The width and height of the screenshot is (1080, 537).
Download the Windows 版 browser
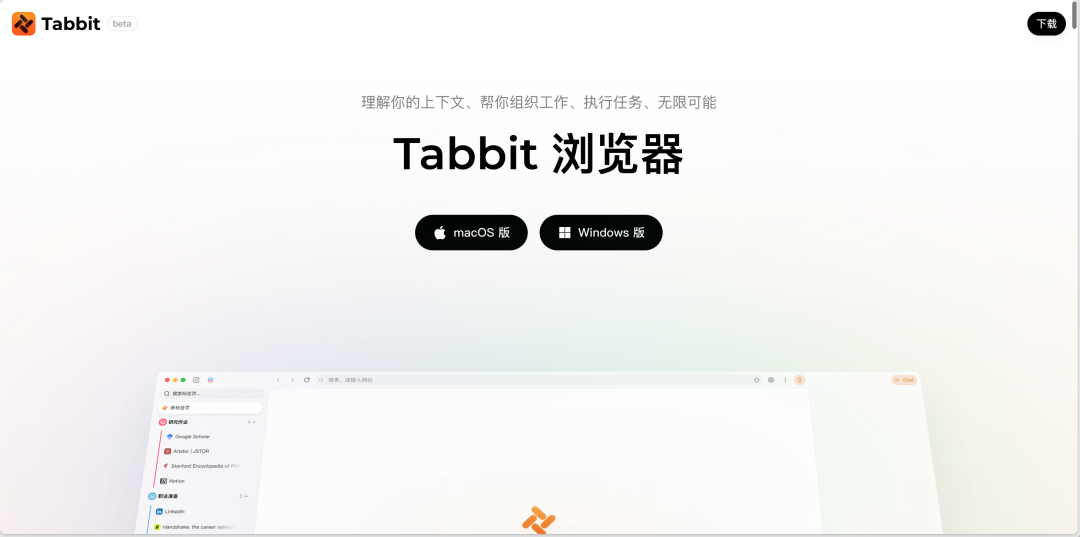[x=601, y=232]
